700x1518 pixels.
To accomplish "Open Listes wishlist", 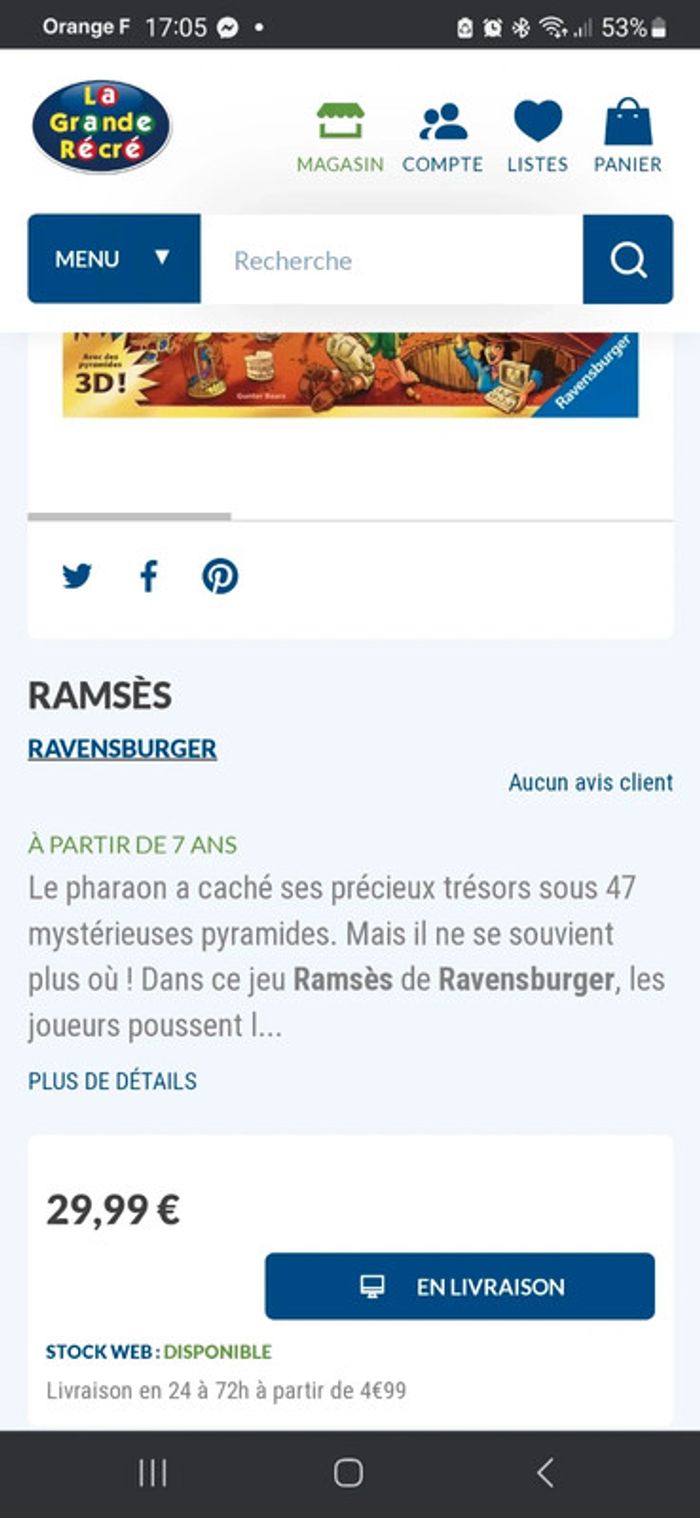I will (x=537, y=137).
